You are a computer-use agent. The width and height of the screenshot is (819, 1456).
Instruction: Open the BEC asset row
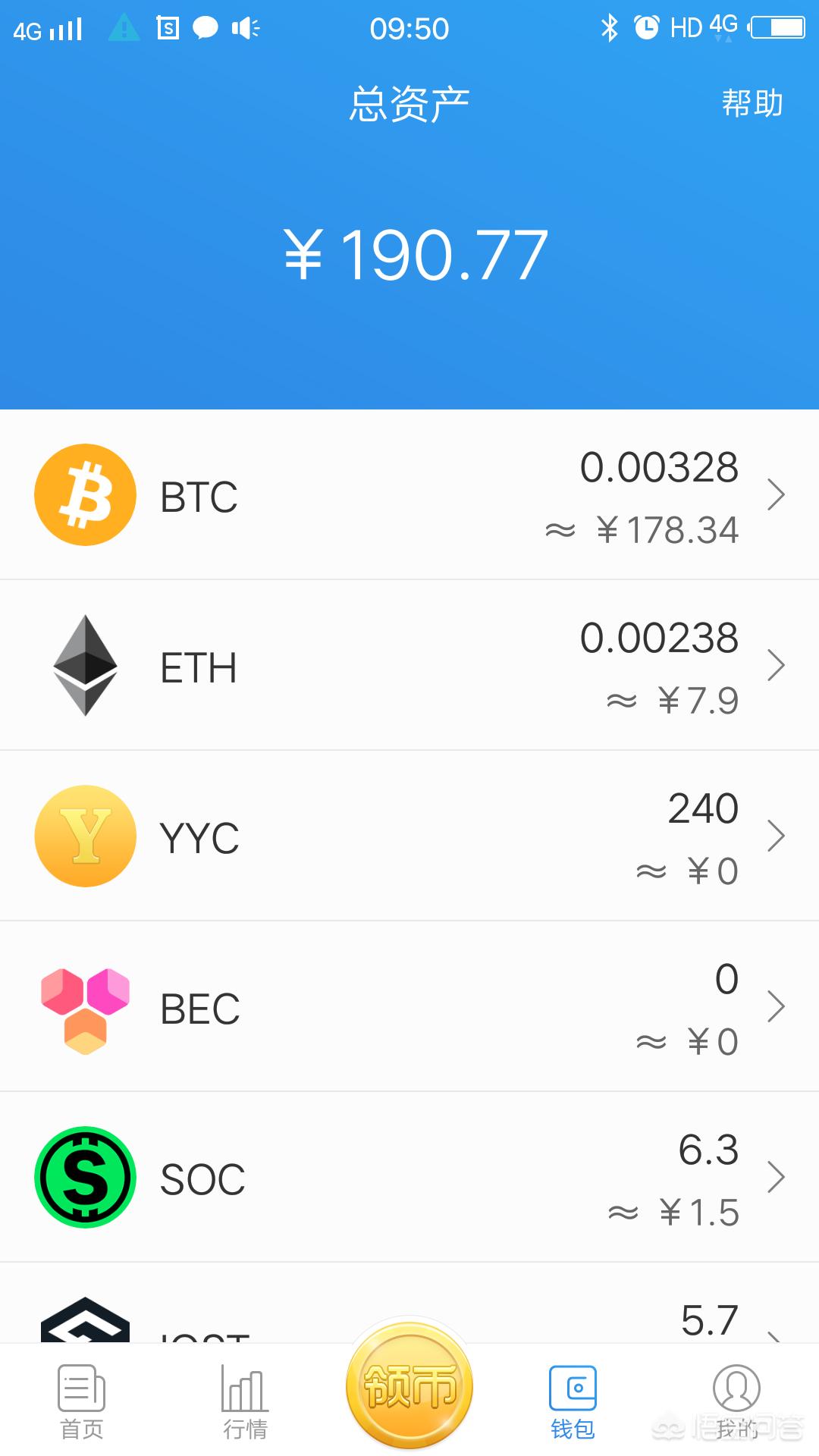pos(409,1007)
